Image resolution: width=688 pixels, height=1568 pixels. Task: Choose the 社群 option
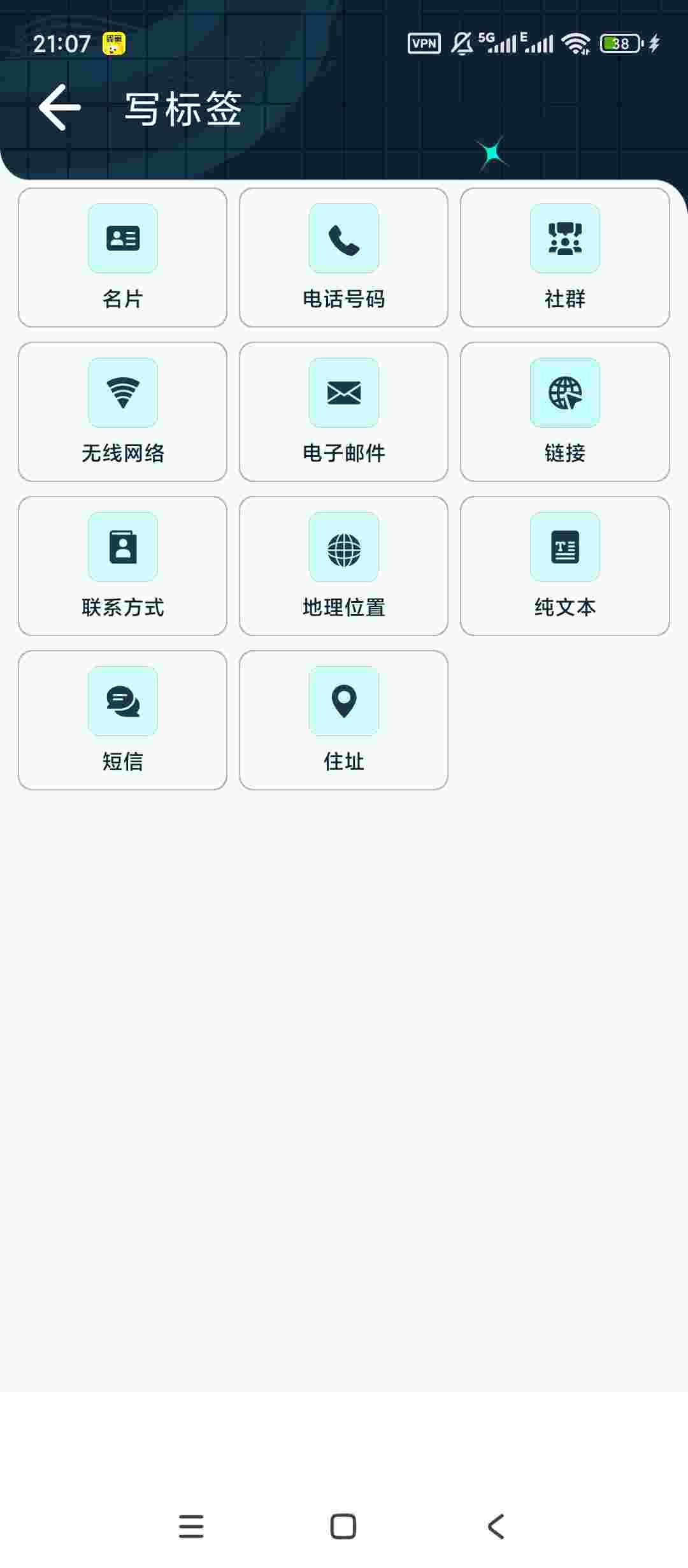coord(564,258)
